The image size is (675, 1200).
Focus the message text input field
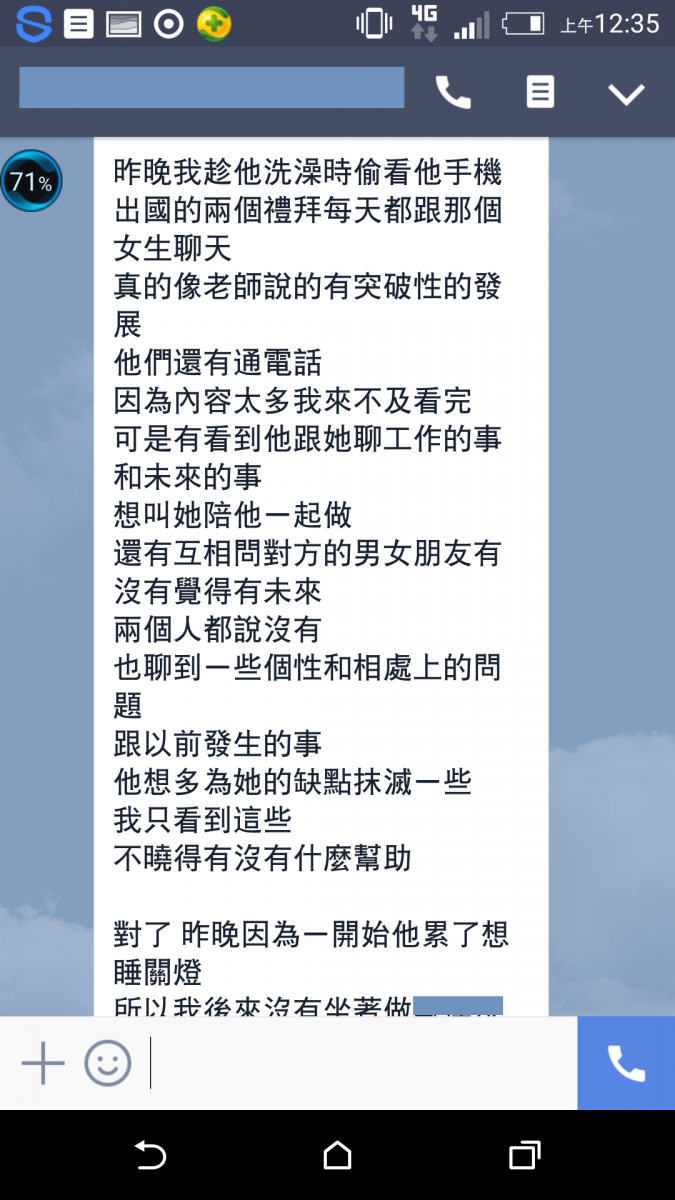pyautogui.click(x=360, y=1063)
